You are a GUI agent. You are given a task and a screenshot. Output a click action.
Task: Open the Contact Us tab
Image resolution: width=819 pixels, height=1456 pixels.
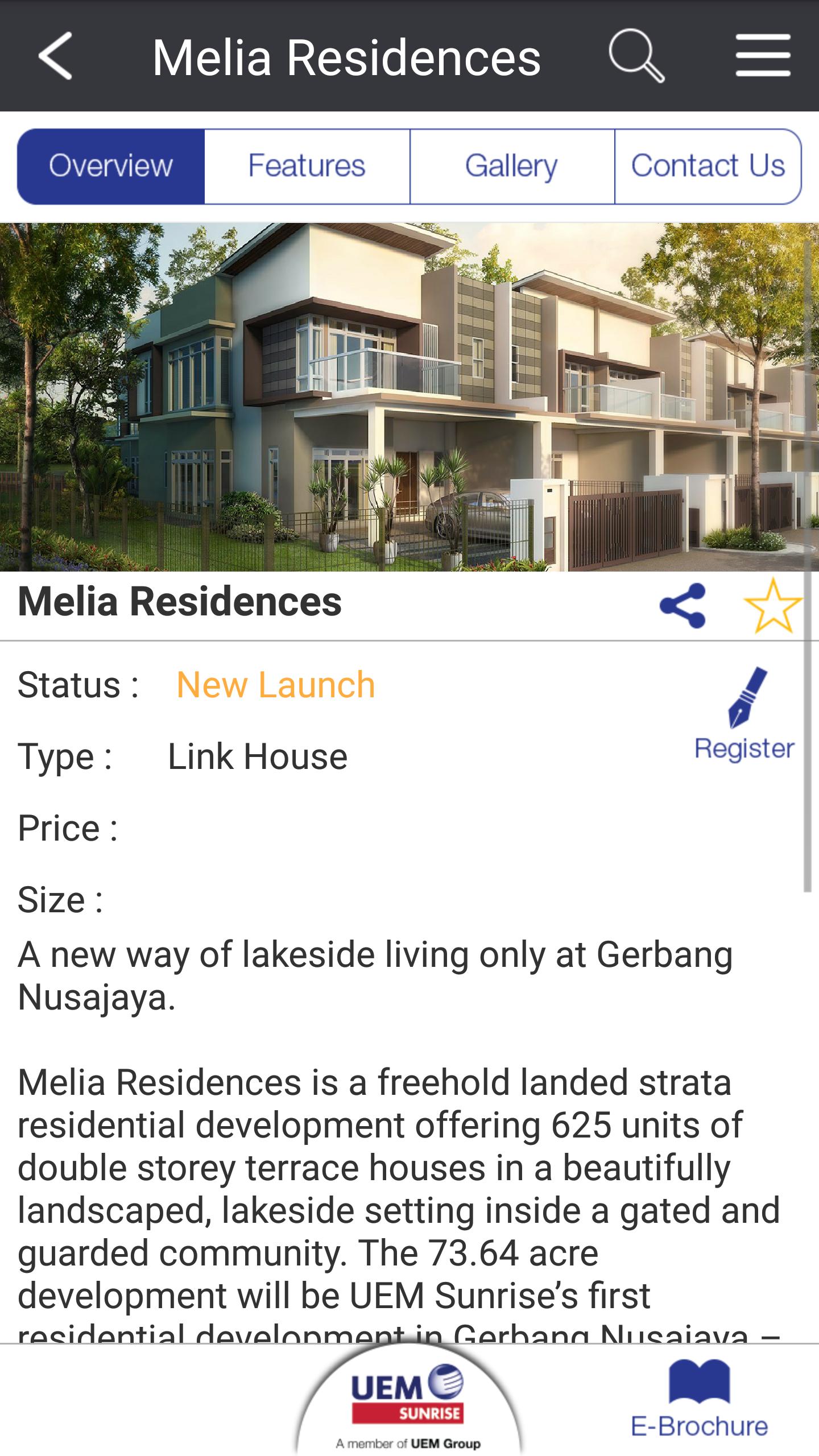[x=708, y=166]
